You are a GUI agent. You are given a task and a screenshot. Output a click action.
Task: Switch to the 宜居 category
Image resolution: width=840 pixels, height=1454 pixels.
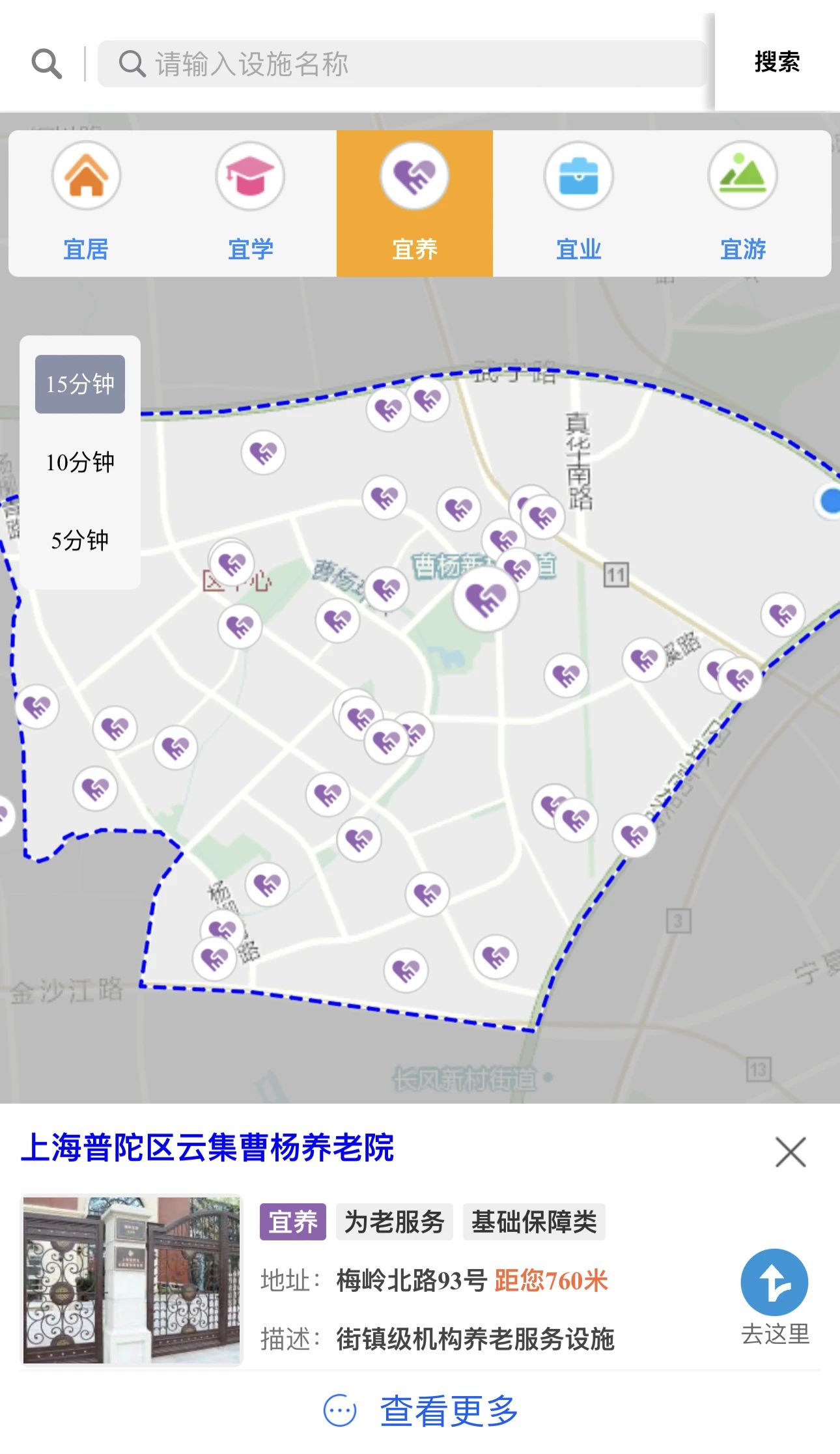(86, 203)
